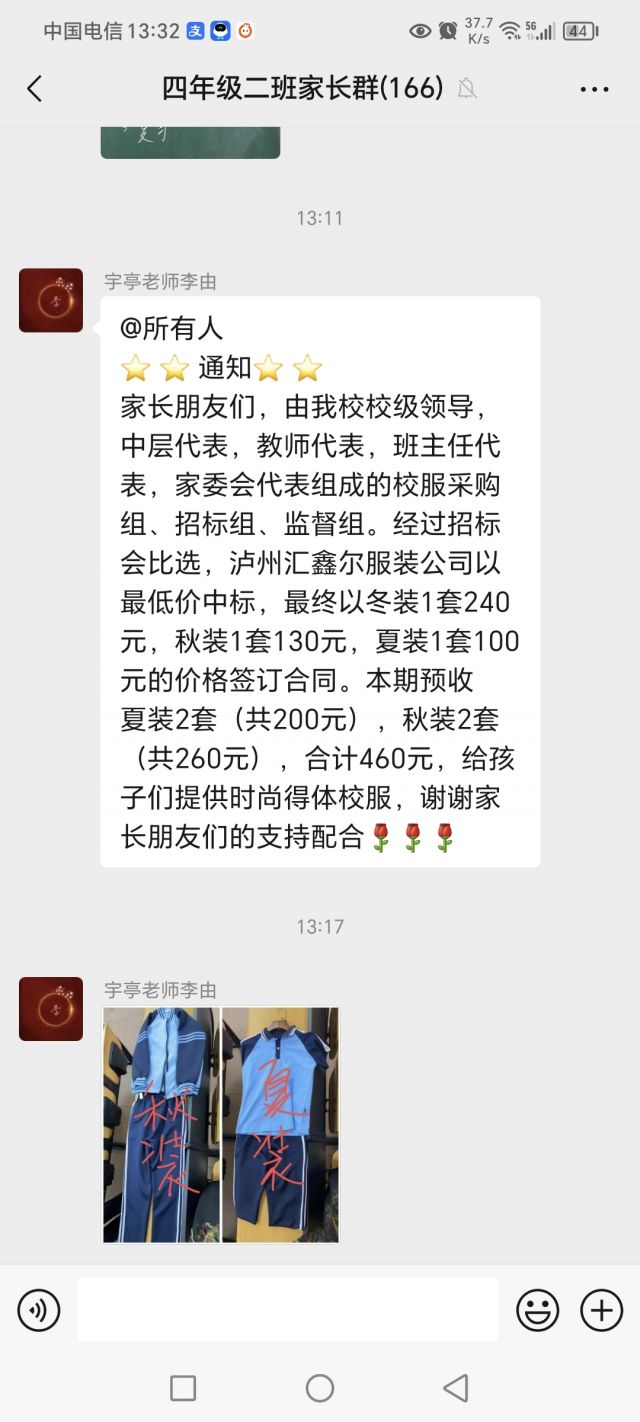Open the emoji sticker panel

pyautogui.click(x=537, y=1310)
